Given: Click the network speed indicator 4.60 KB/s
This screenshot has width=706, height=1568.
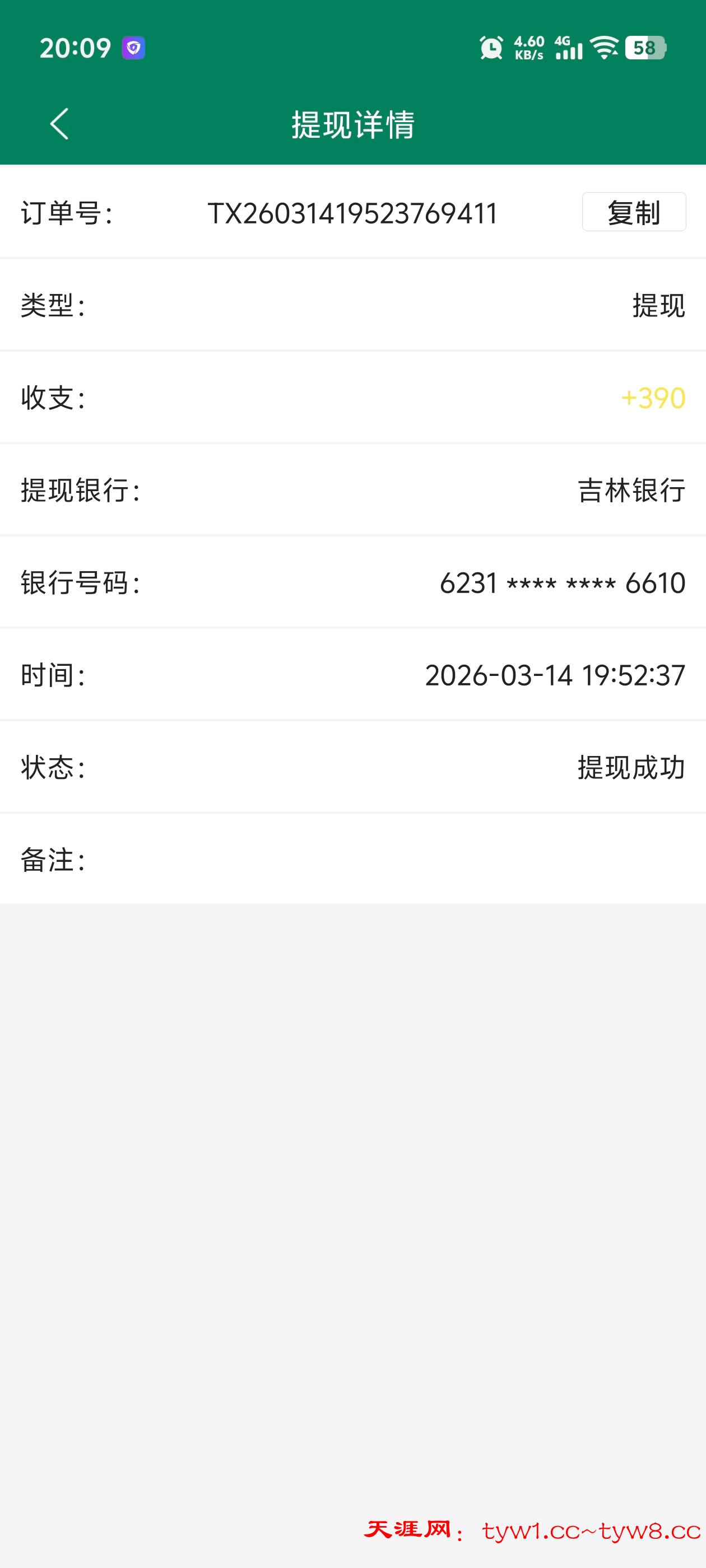Looking at the screenshot, I should tap(529, 46).
